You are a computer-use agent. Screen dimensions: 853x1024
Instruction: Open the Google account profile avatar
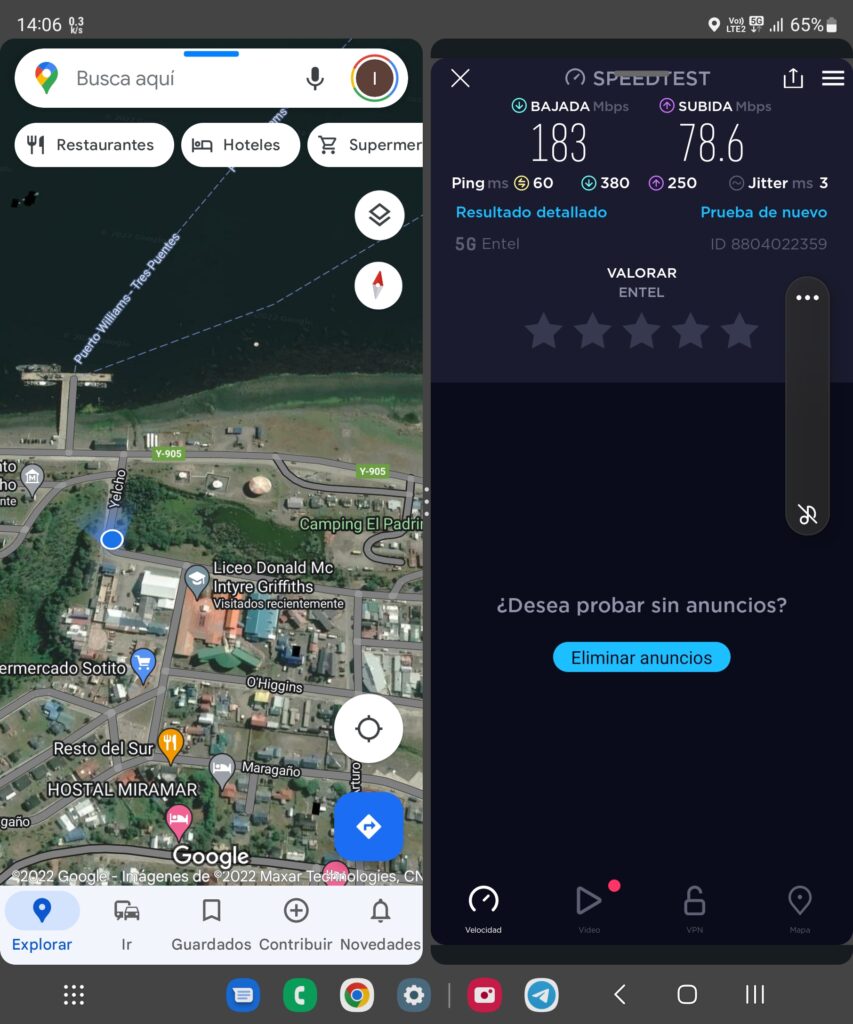tap(375, 78)
